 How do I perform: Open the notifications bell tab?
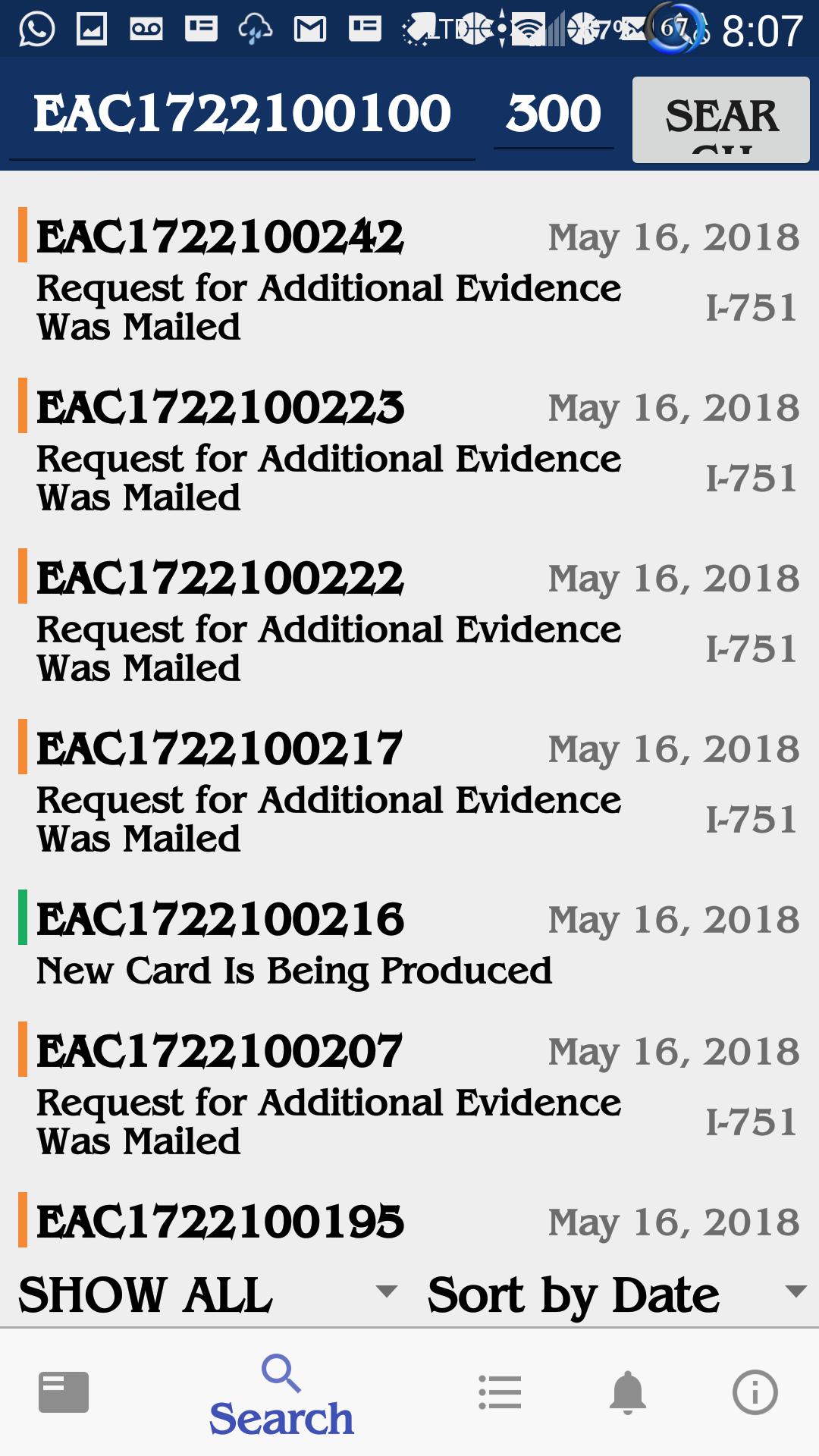628,1392
